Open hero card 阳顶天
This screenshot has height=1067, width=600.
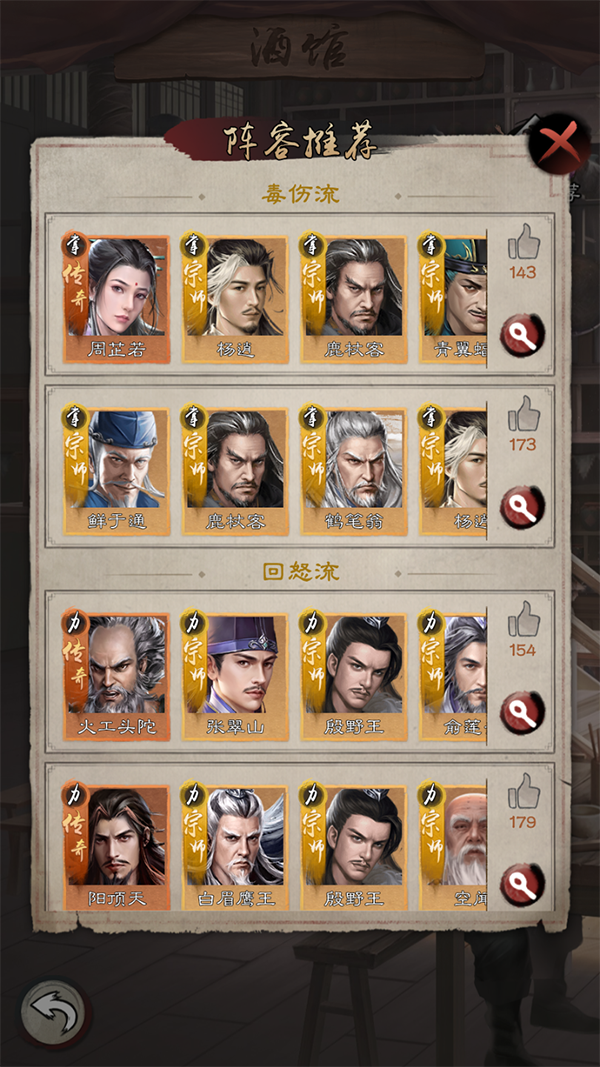coord(116,846)
